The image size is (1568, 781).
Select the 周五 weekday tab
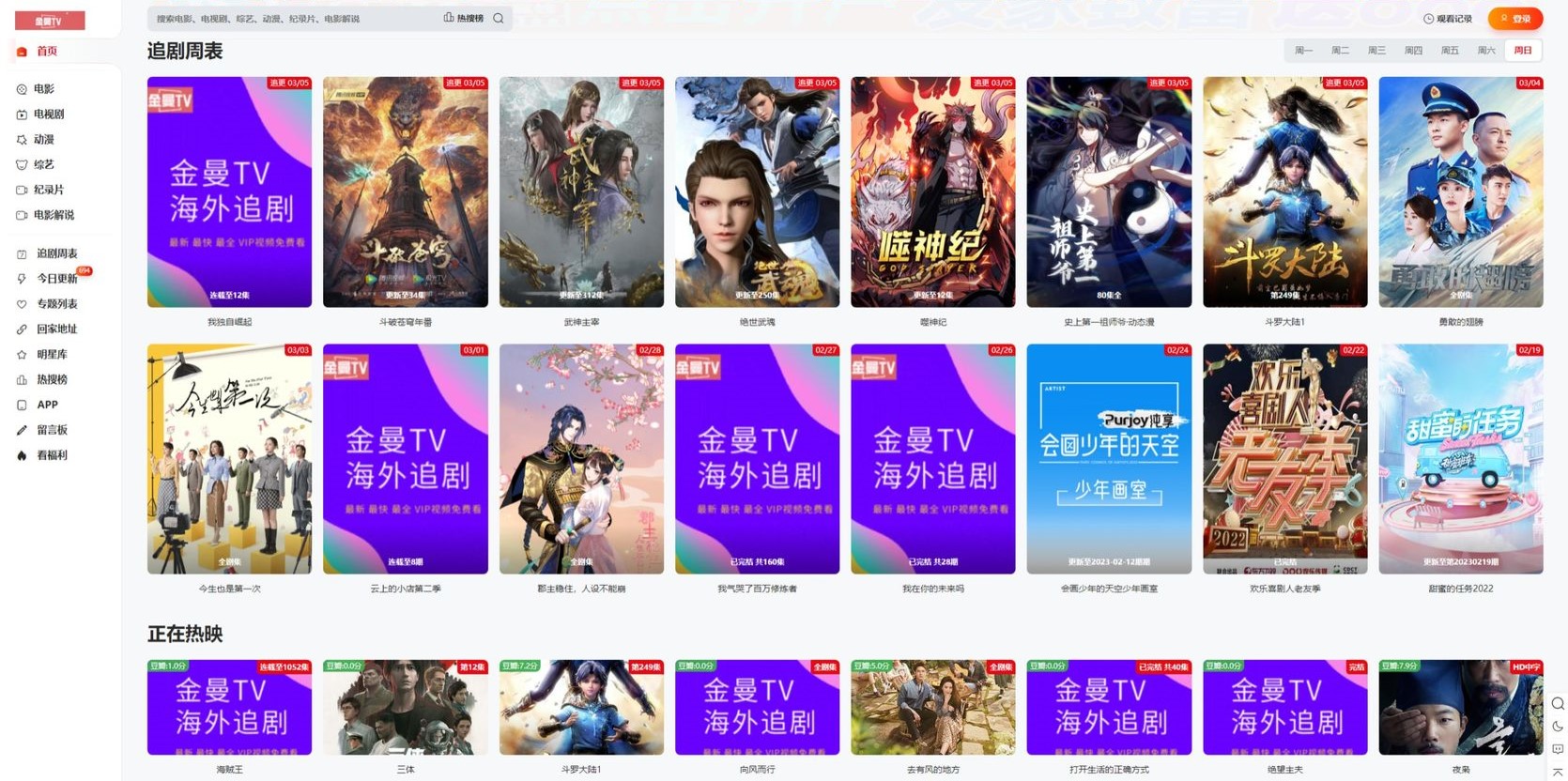tap(1450, 51)
